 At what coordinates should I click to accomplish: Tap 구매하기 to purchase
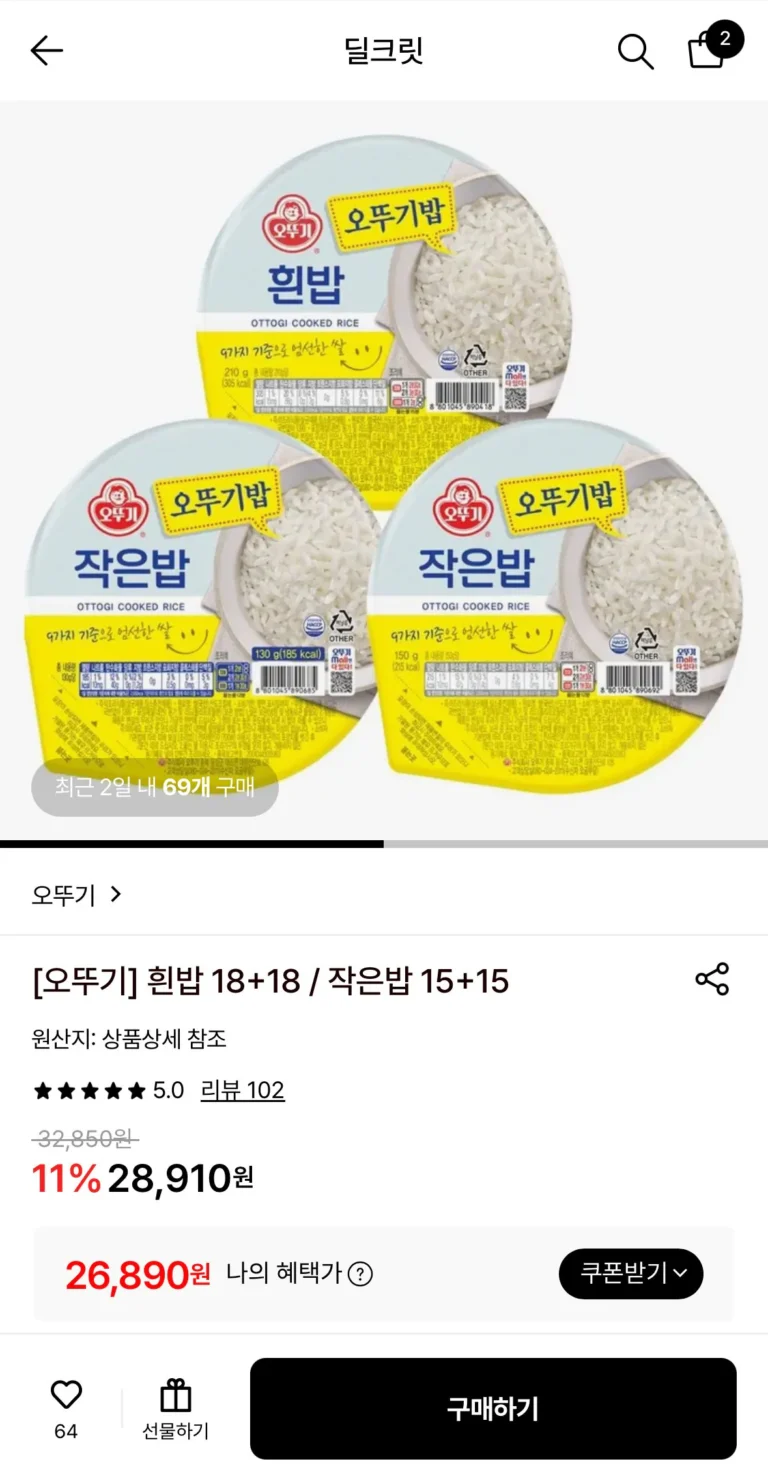[x=493, y=1408]
